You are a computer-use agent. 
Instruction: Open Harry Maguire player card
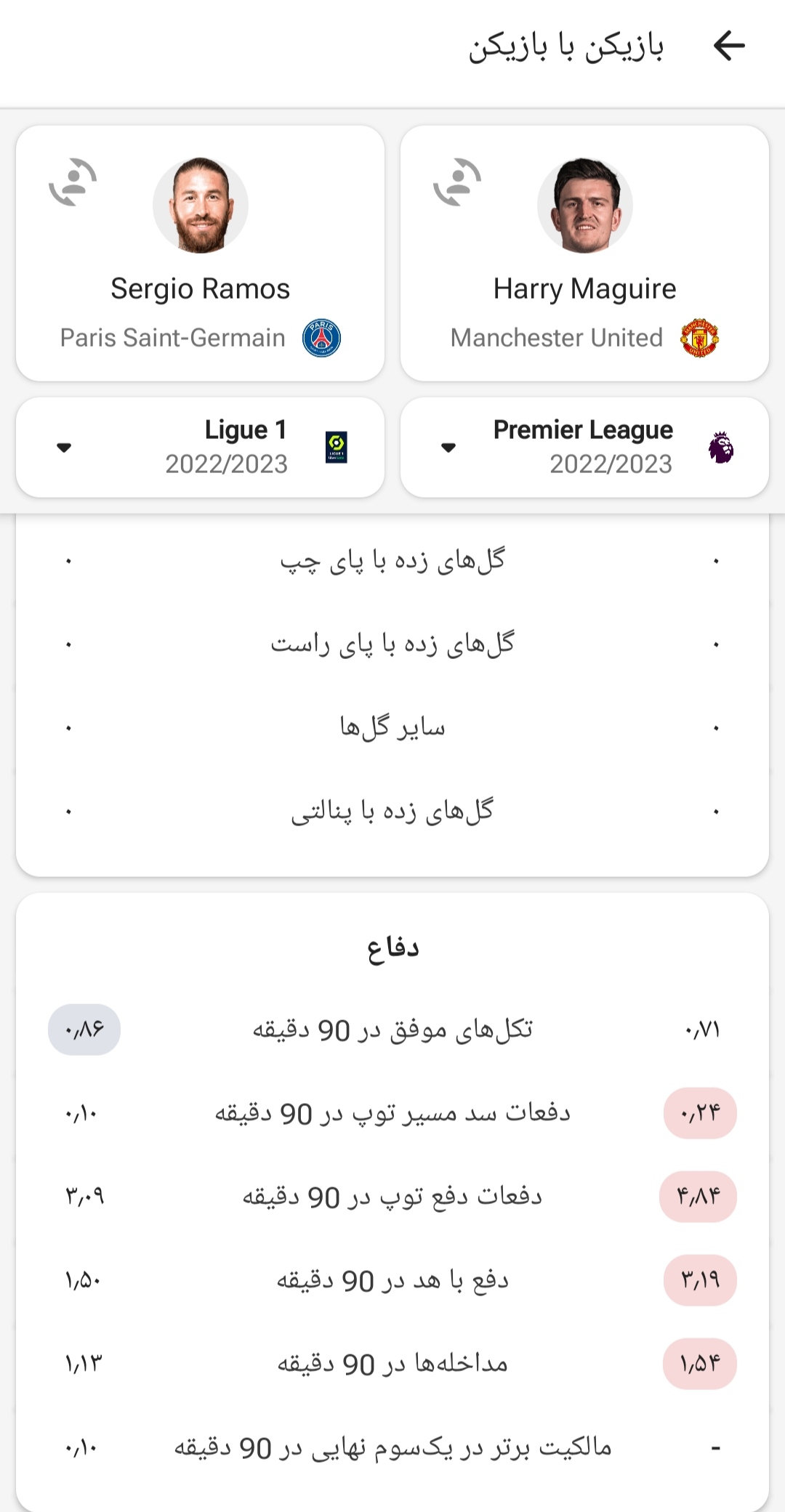point(584,254)
